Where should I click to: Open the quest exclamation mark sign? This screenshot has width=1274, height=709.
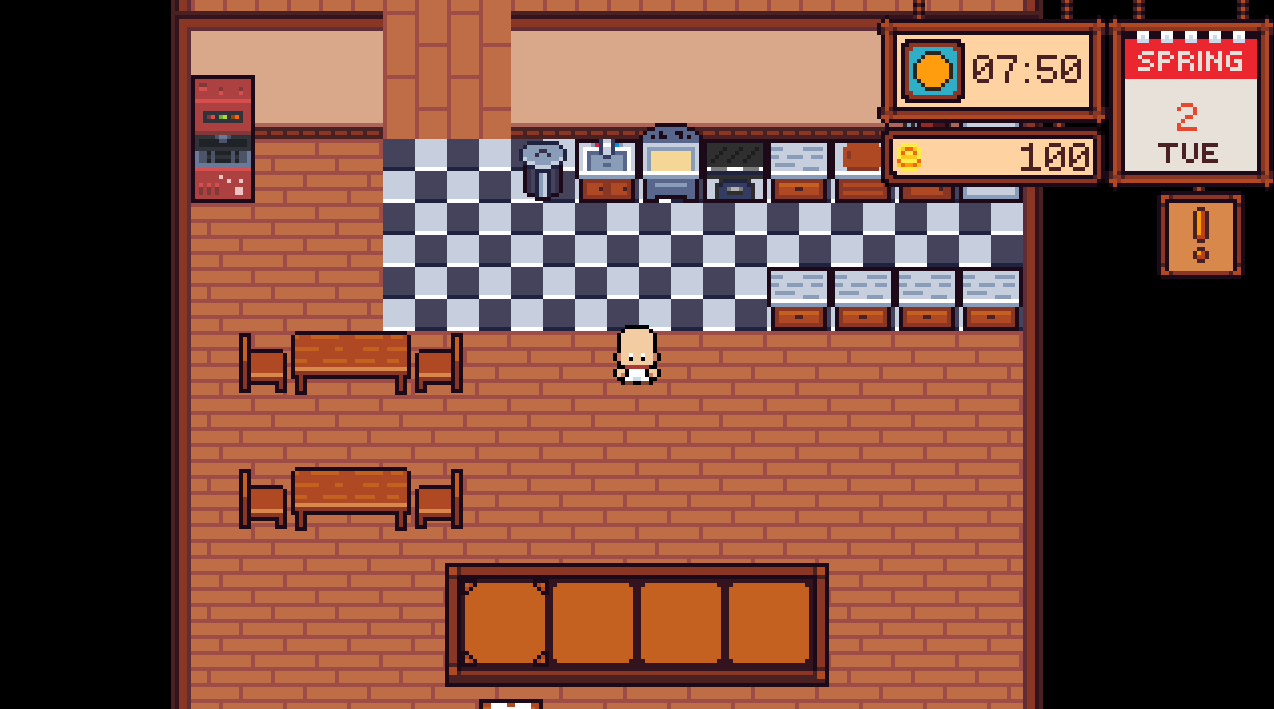pyautogui.click(x=1200, y=235)
